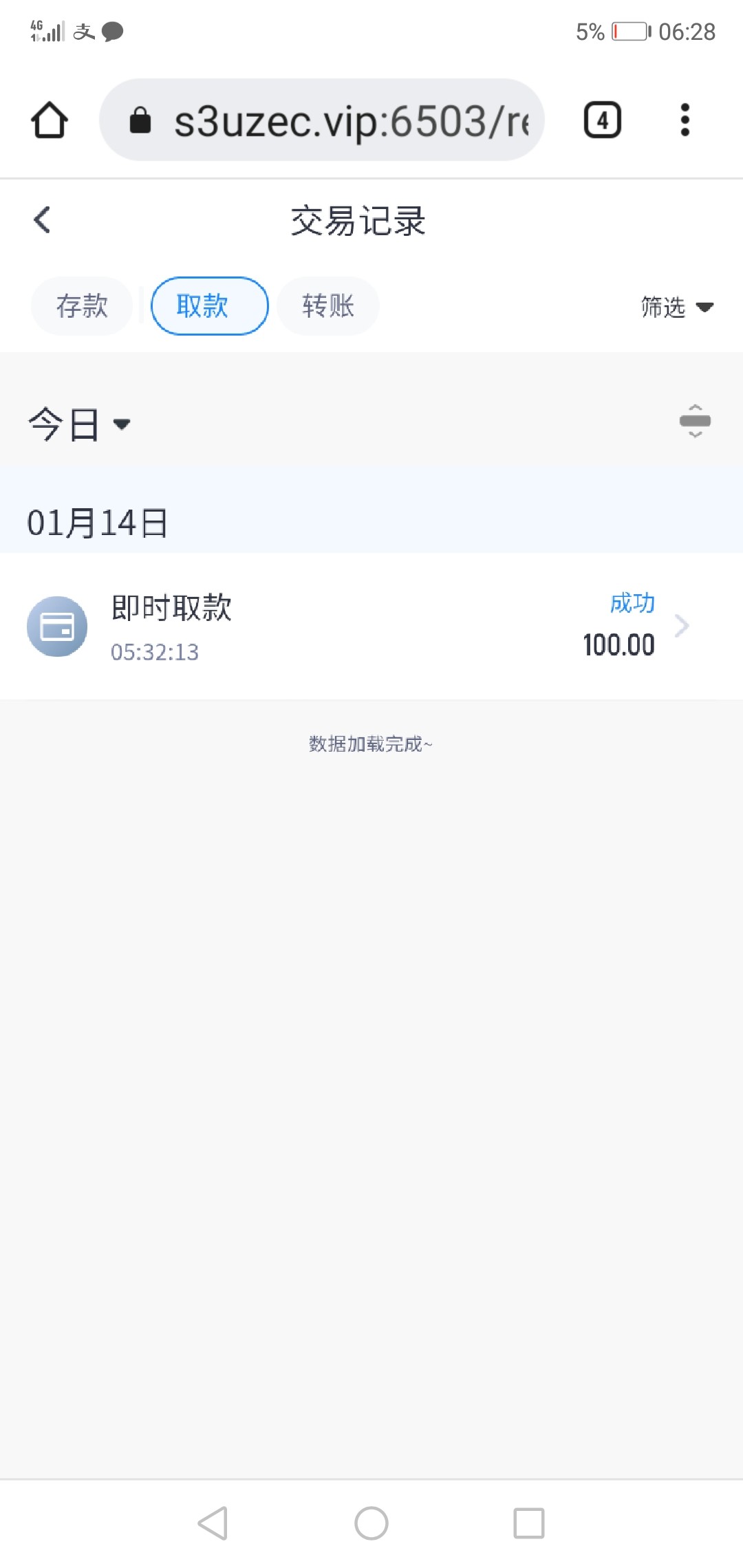Tap the system back button
This screenshot has width=743, height=1568.
(x=213, y=1523)
